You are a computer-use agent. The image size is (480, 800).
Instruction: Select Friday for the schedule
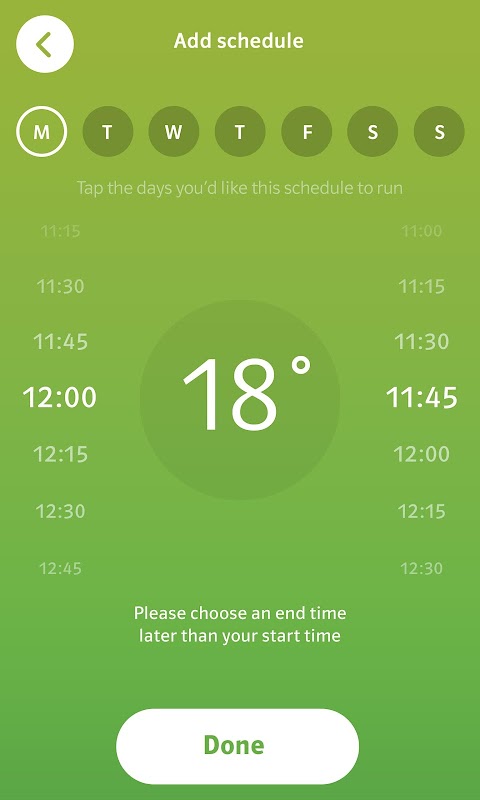point(307,132)
